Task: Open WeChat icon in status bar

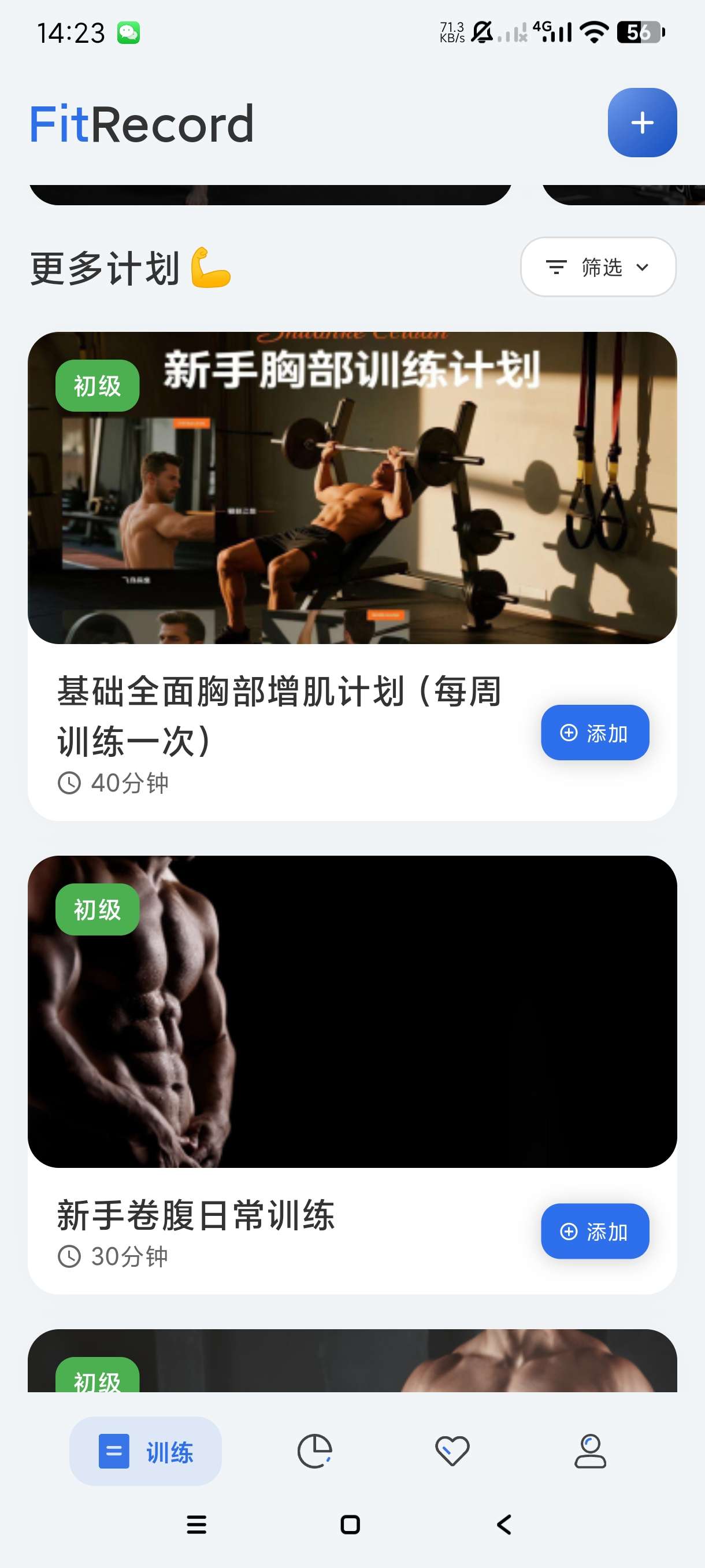Action: click(x=128, y=34)
